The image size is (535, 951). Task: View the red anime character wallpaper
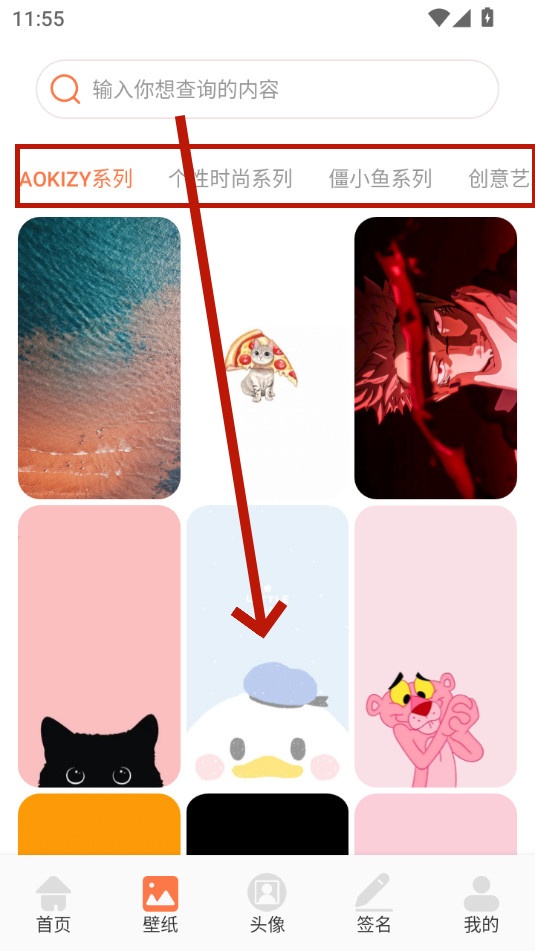click(436, 358)
